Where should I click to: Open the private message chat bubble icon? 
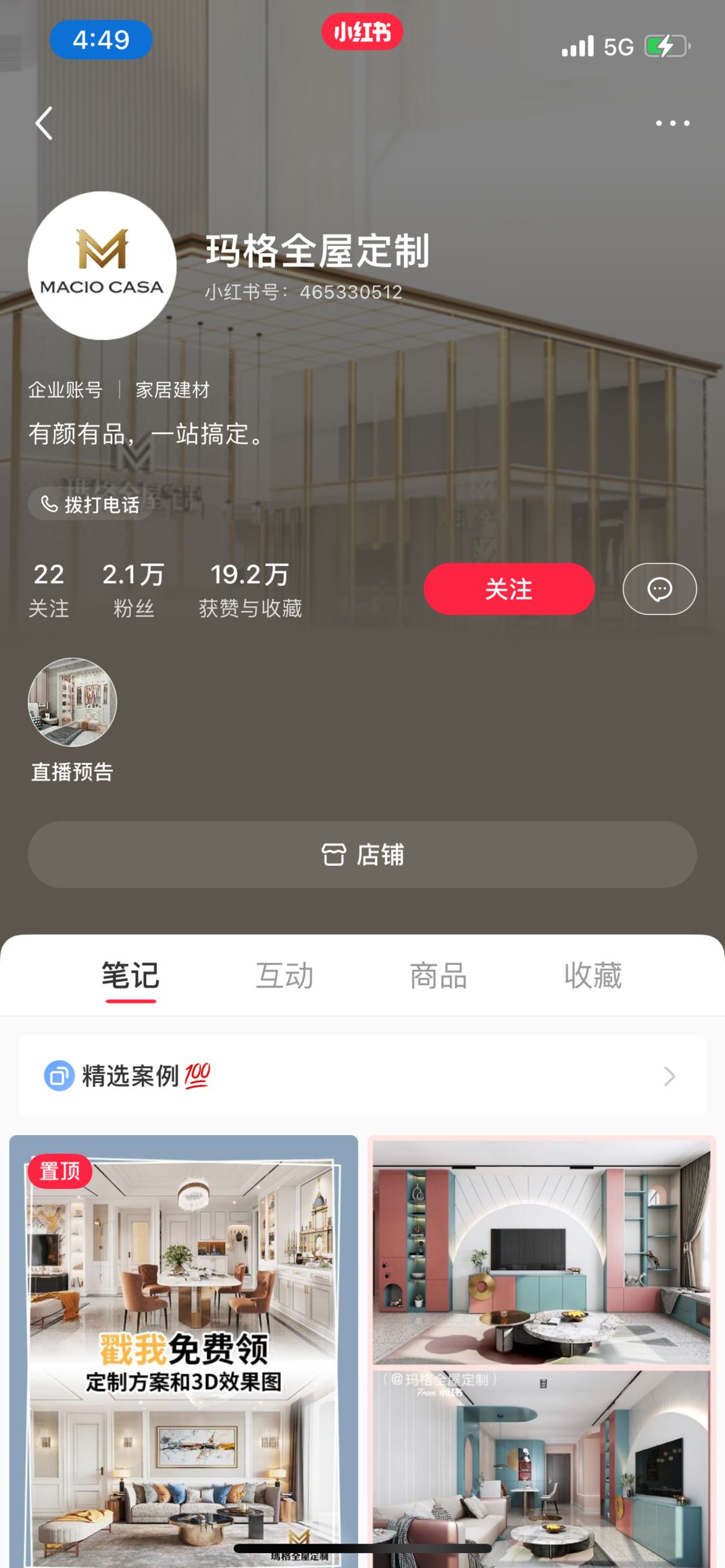pos(659,588)
